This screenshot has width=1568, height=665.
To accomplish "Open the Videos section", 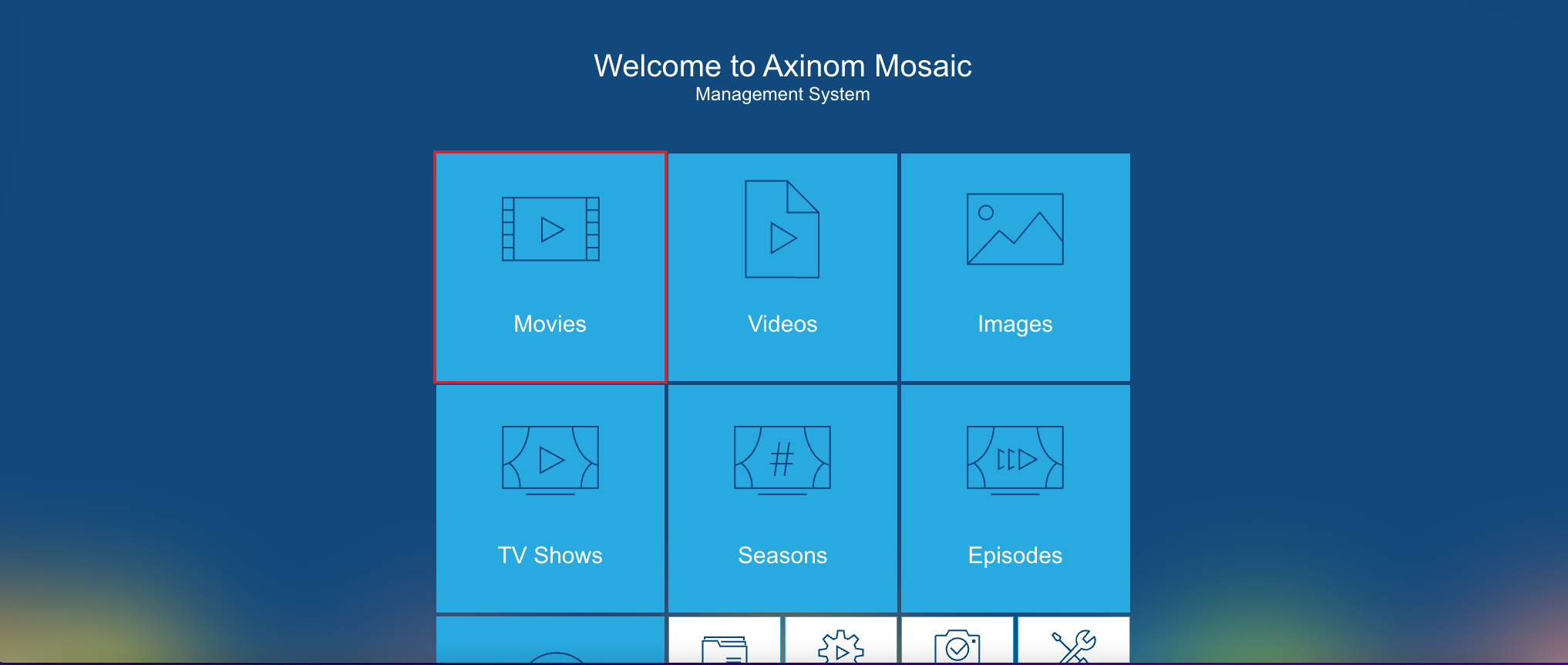I will point(782,267).
